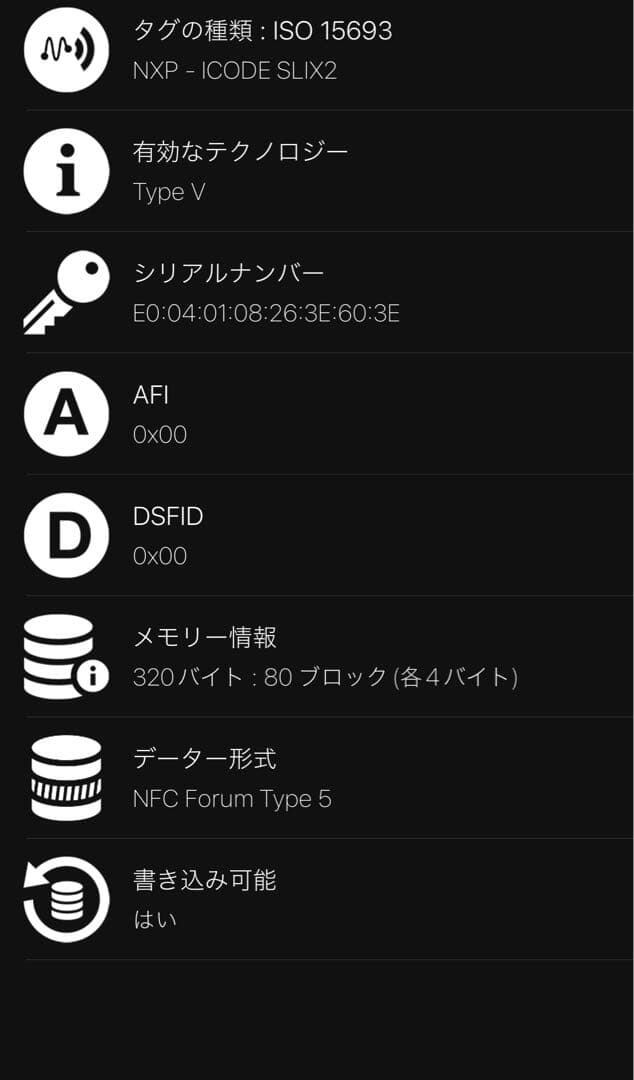Open the タグの種類 ISO 15693 row
This screenshot has width=634, height=1080.
click(x=317, y=50)
